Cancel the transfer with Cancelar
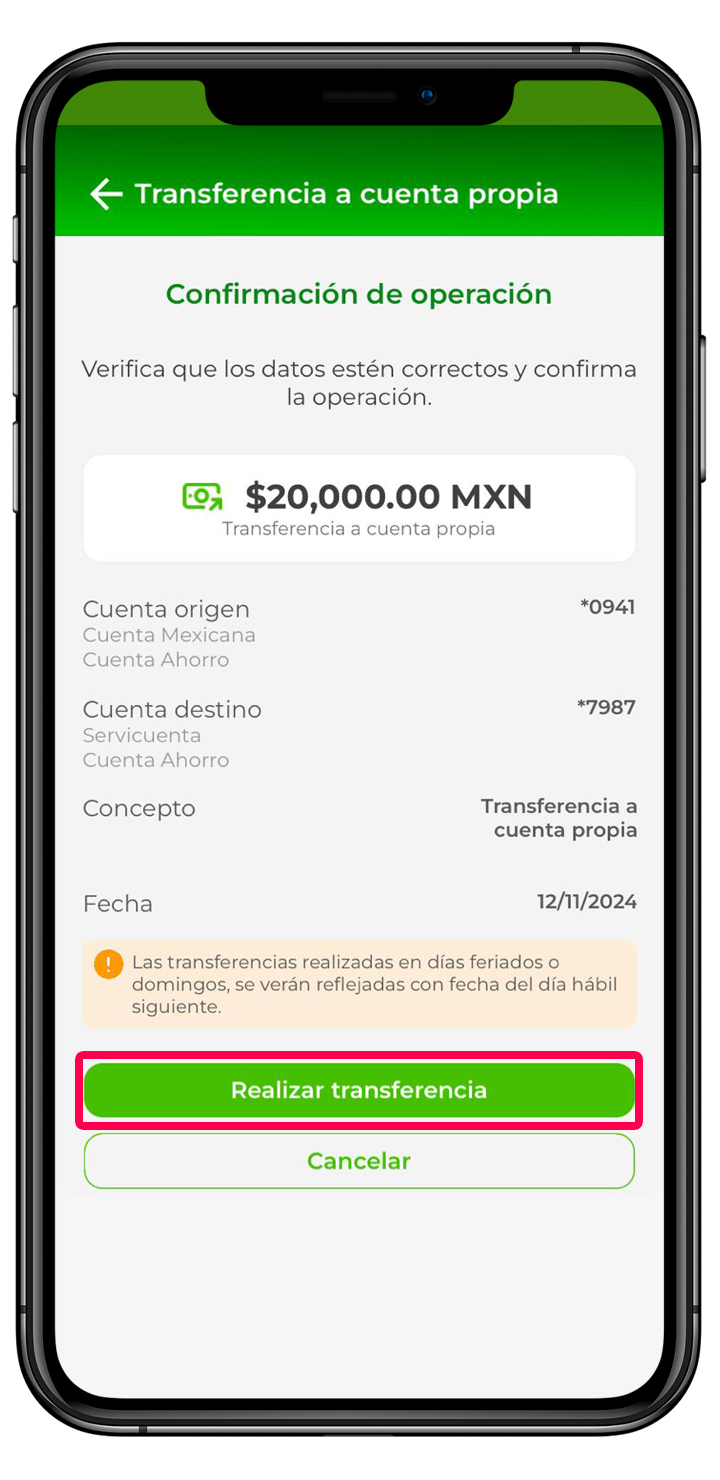The image size is (720, 1480). [x=359, y=1161]
